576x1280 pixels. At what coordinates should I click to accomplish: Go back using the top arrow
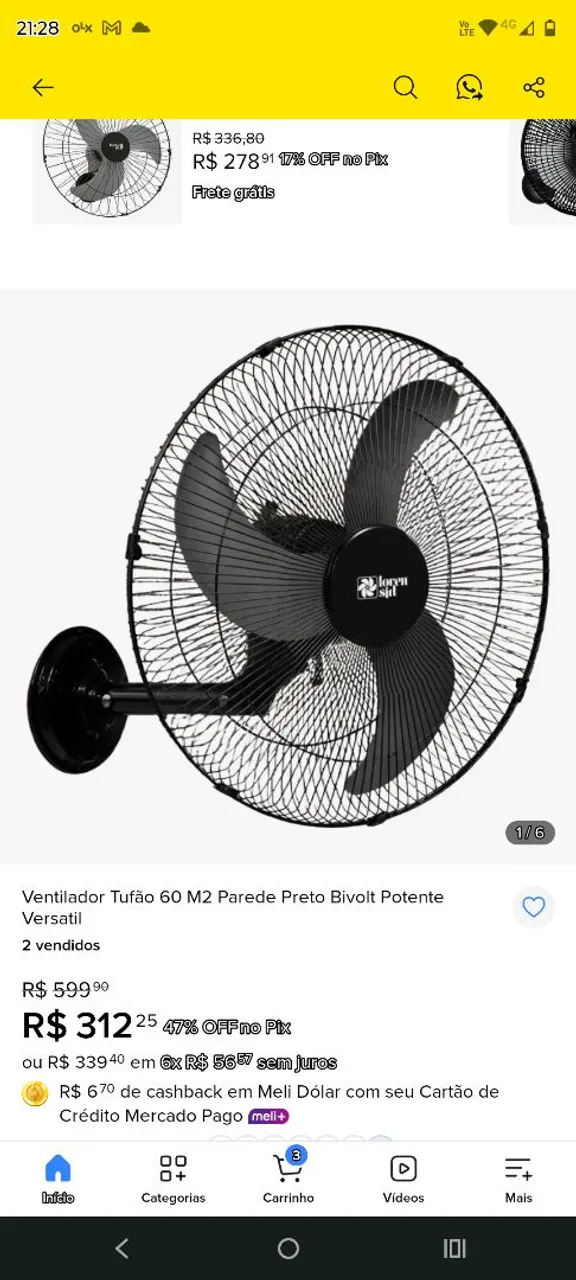43,88
